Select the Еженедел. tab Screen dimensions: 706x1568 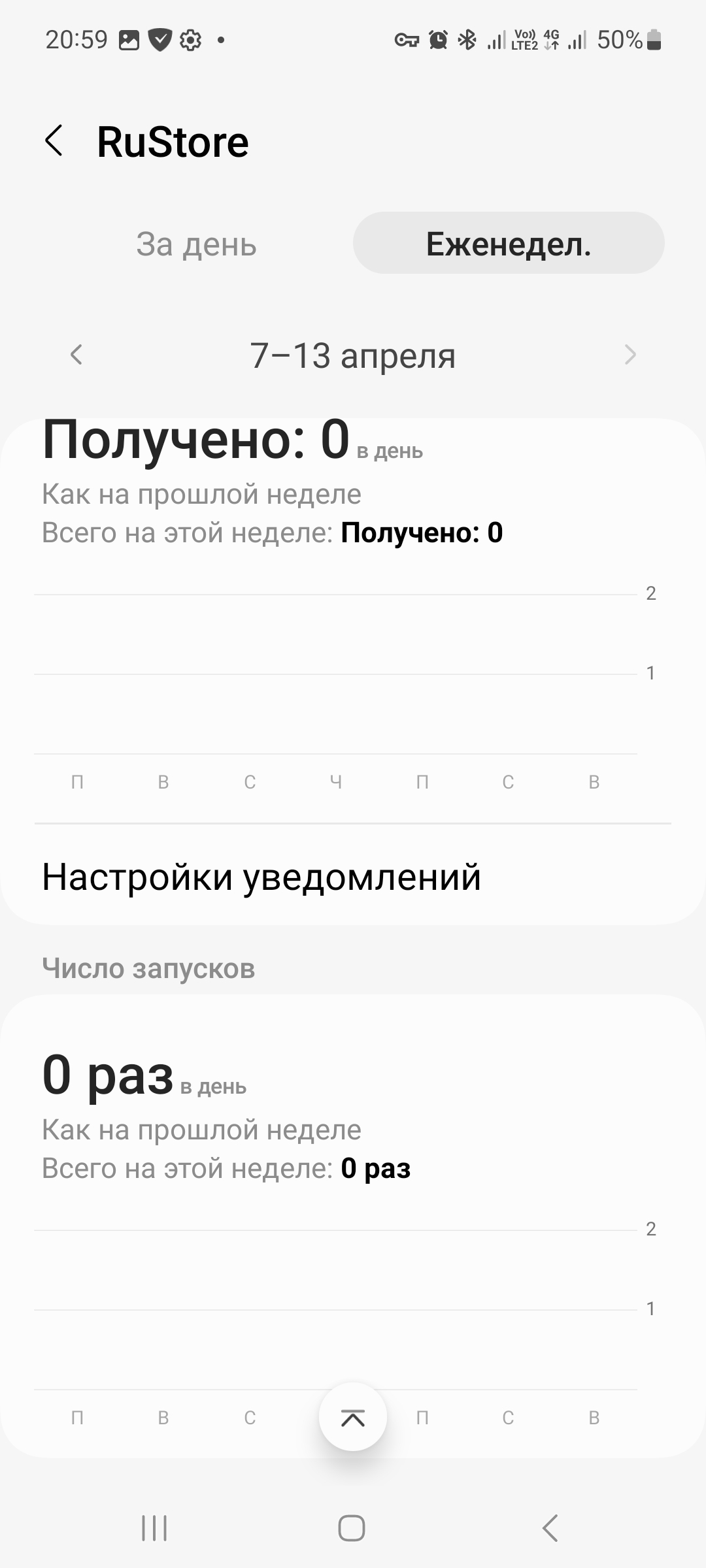click(x=509, y=244)
